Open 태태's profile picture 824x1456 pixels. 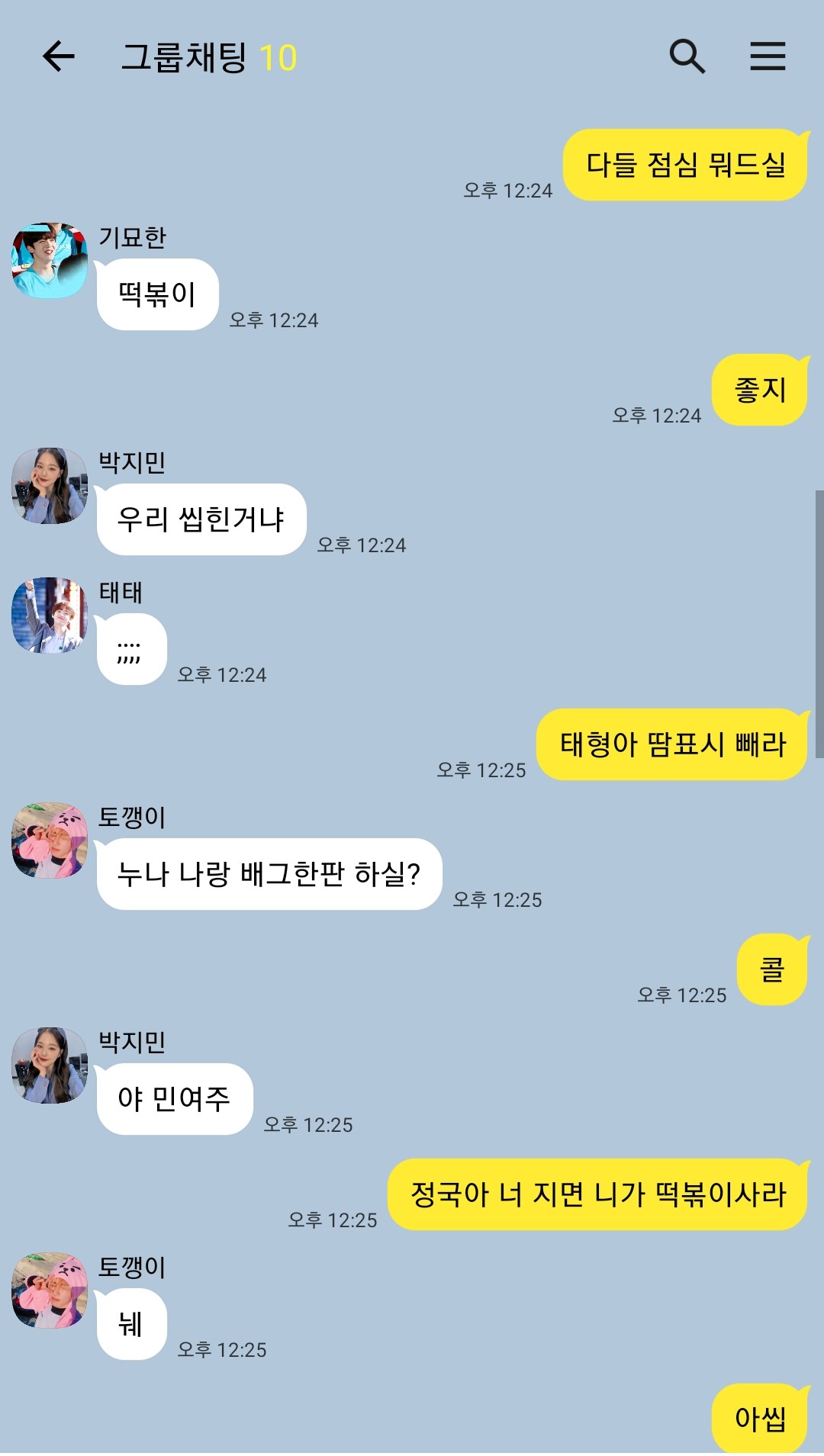[x=50, y=615]
